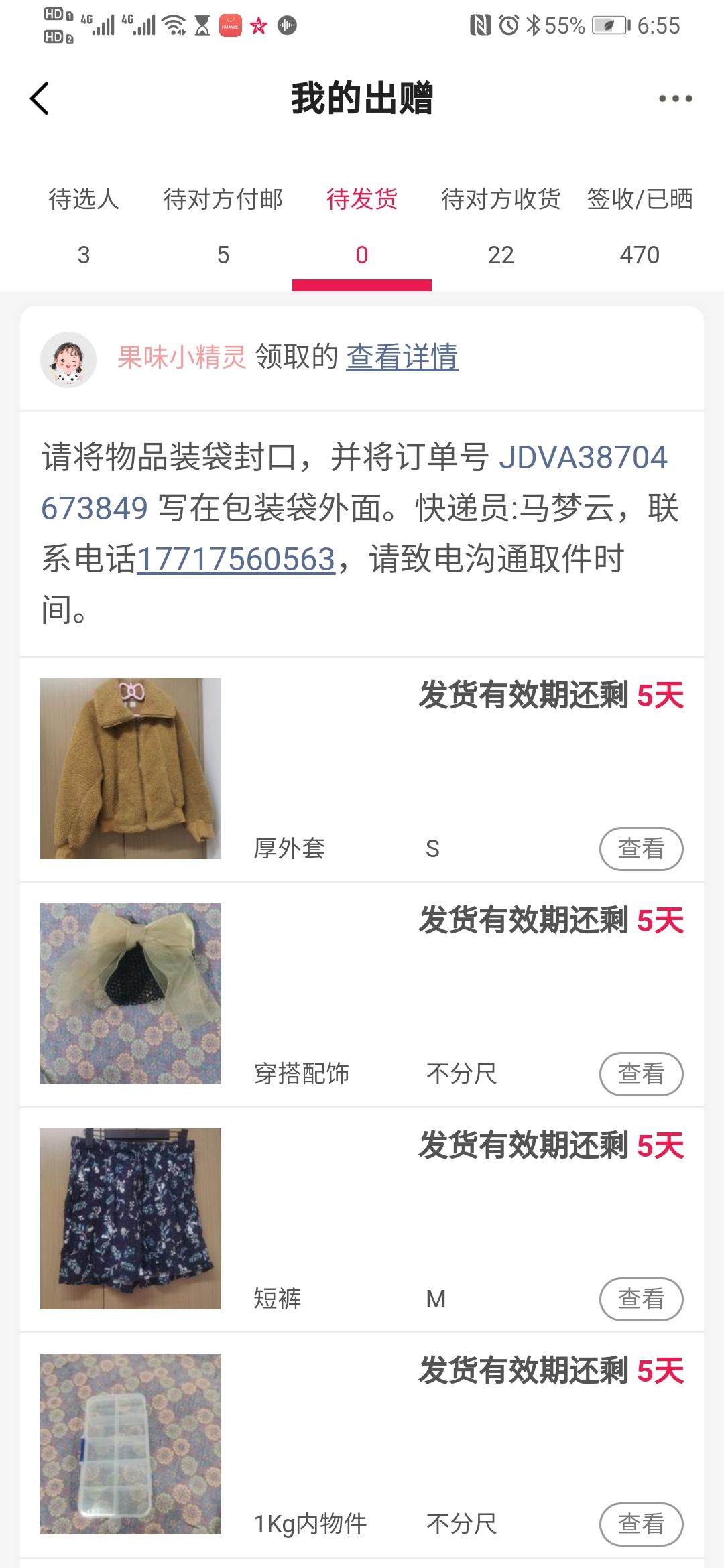Open the bow hair accessory photo
724x1568 pixels.
(x=131, y=994)
